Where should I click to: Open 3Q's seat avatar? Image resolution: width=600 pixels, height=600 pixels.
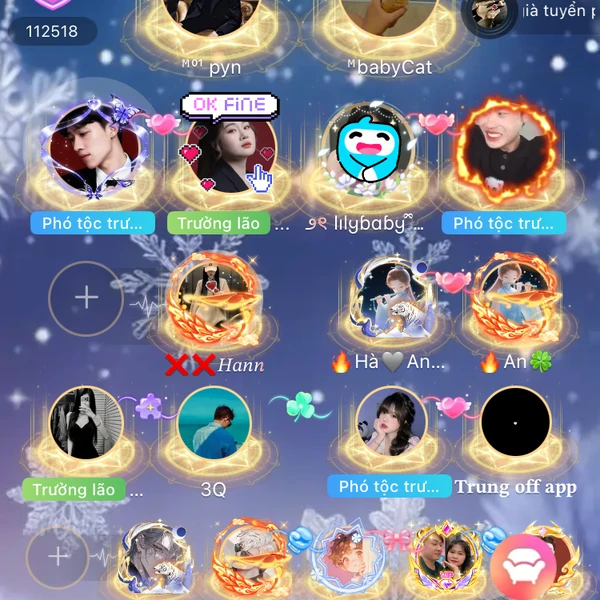[x=213, y=424]
